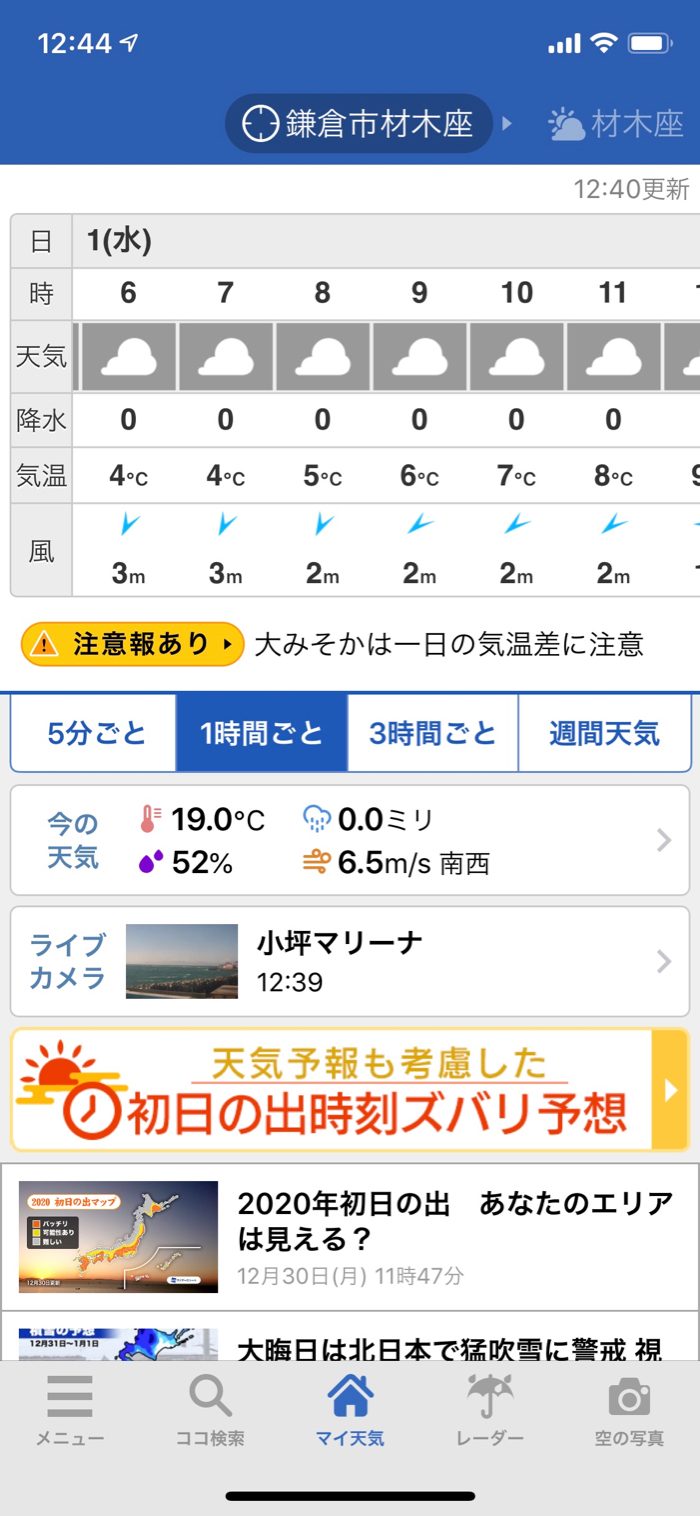Open the 今の天気 current conditions row

pos(350,841)
